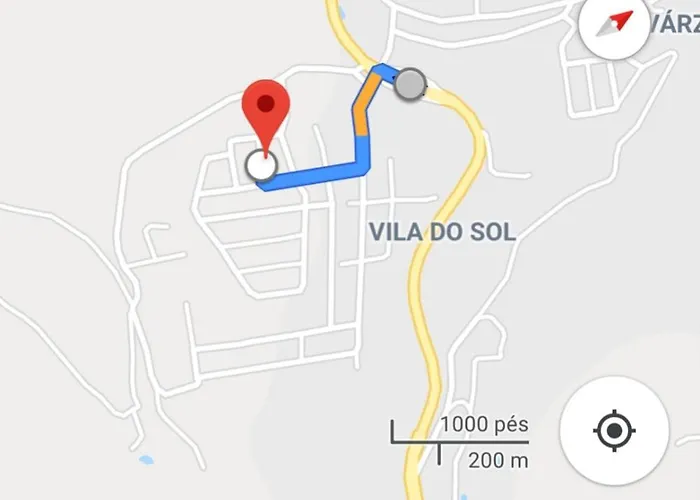
Task: Tap the compass to reset map orientation
Action: [614, 26]
